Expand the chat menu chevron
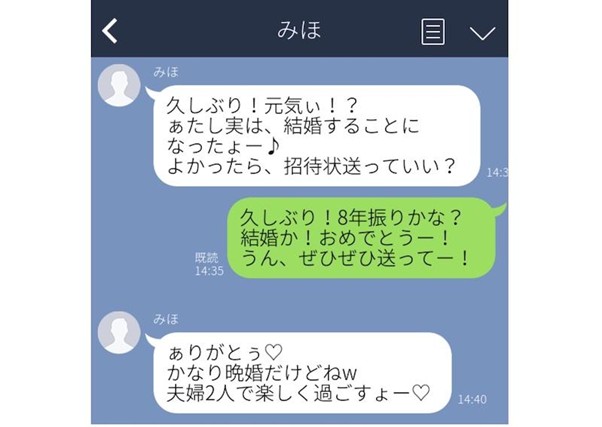602x427 pixels. pos(483,32)
